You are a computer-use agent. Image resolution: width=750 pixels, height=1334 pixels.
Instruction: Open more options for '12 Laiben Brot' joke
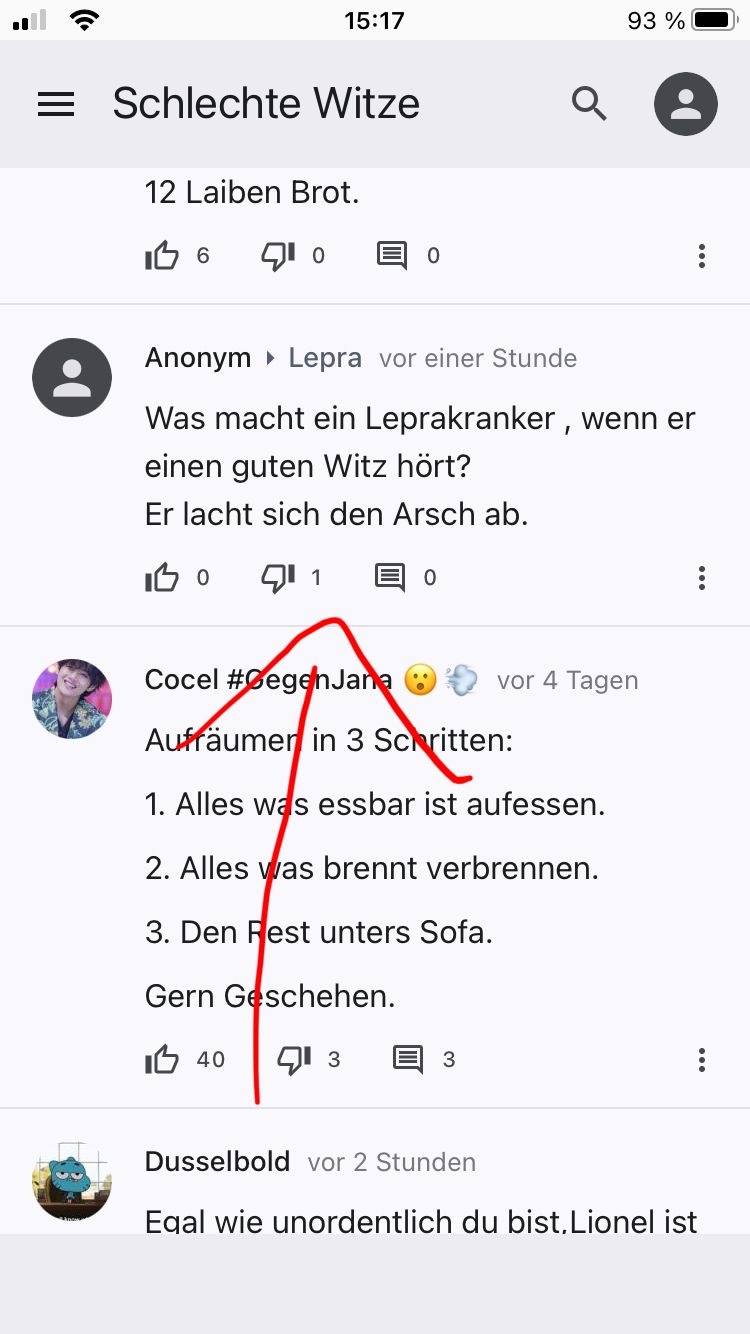coord(702,256)
